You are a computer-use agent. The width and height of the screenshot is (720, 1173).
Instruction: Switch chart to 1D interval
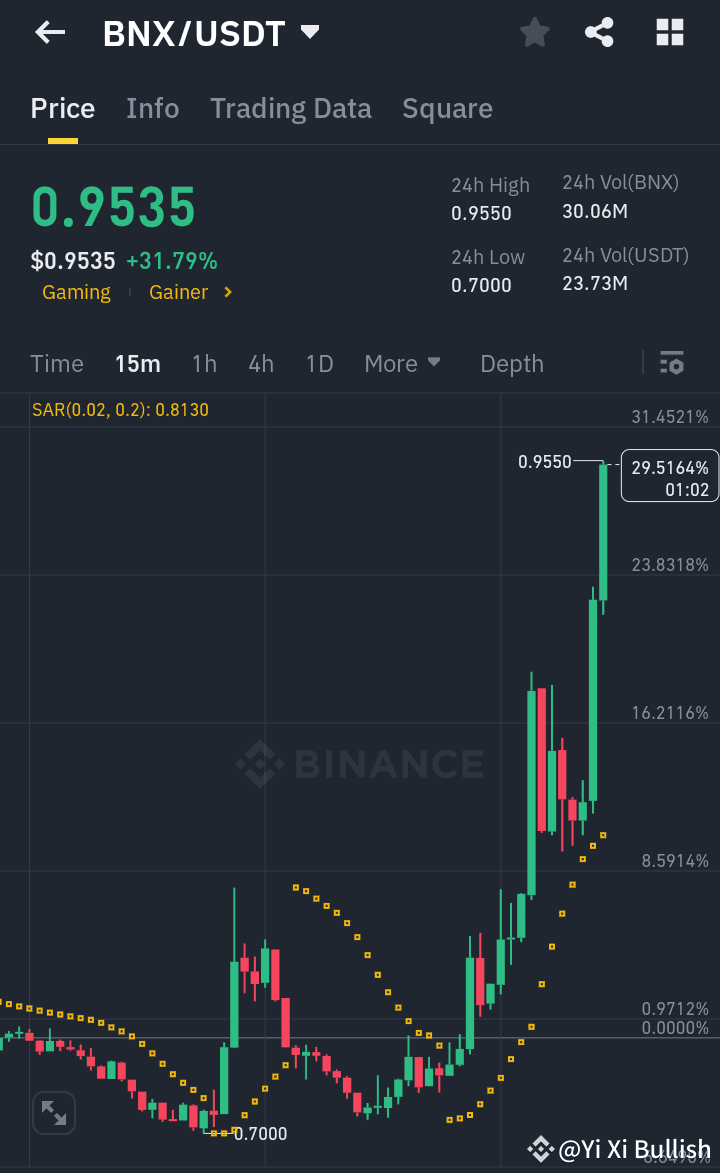click(319, 364)
